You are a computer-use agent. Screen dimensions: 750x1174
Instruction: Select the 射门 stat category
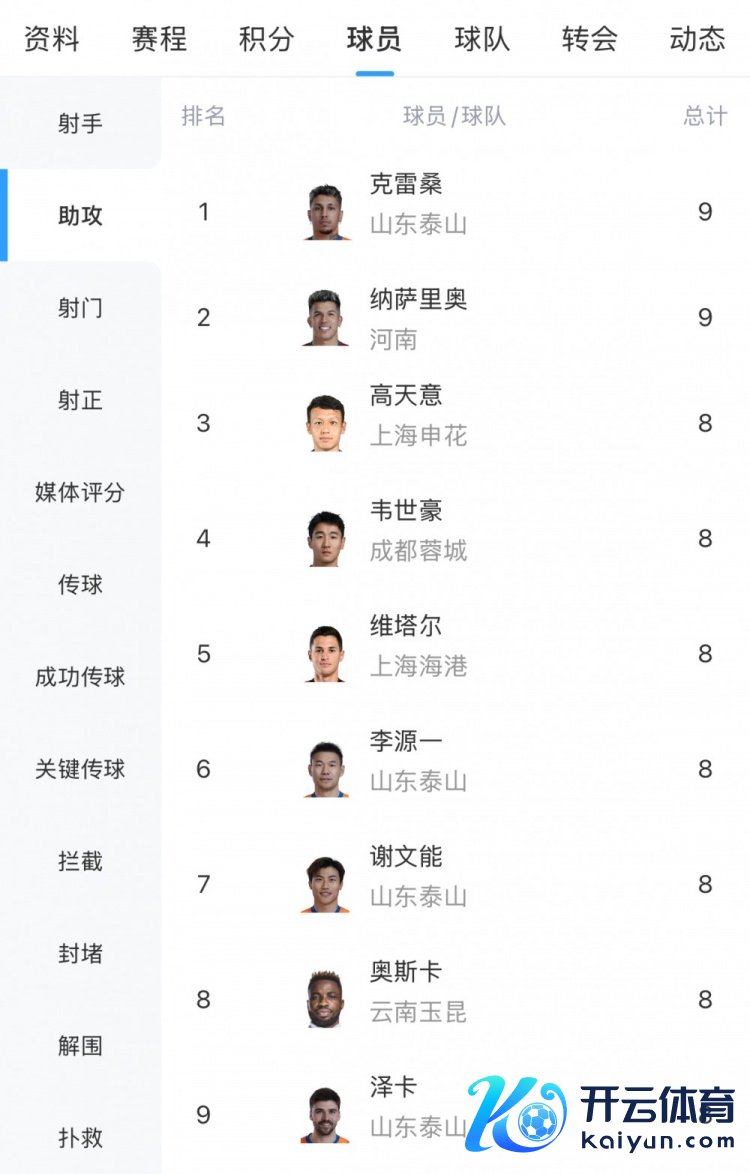[x=80, y=308]
